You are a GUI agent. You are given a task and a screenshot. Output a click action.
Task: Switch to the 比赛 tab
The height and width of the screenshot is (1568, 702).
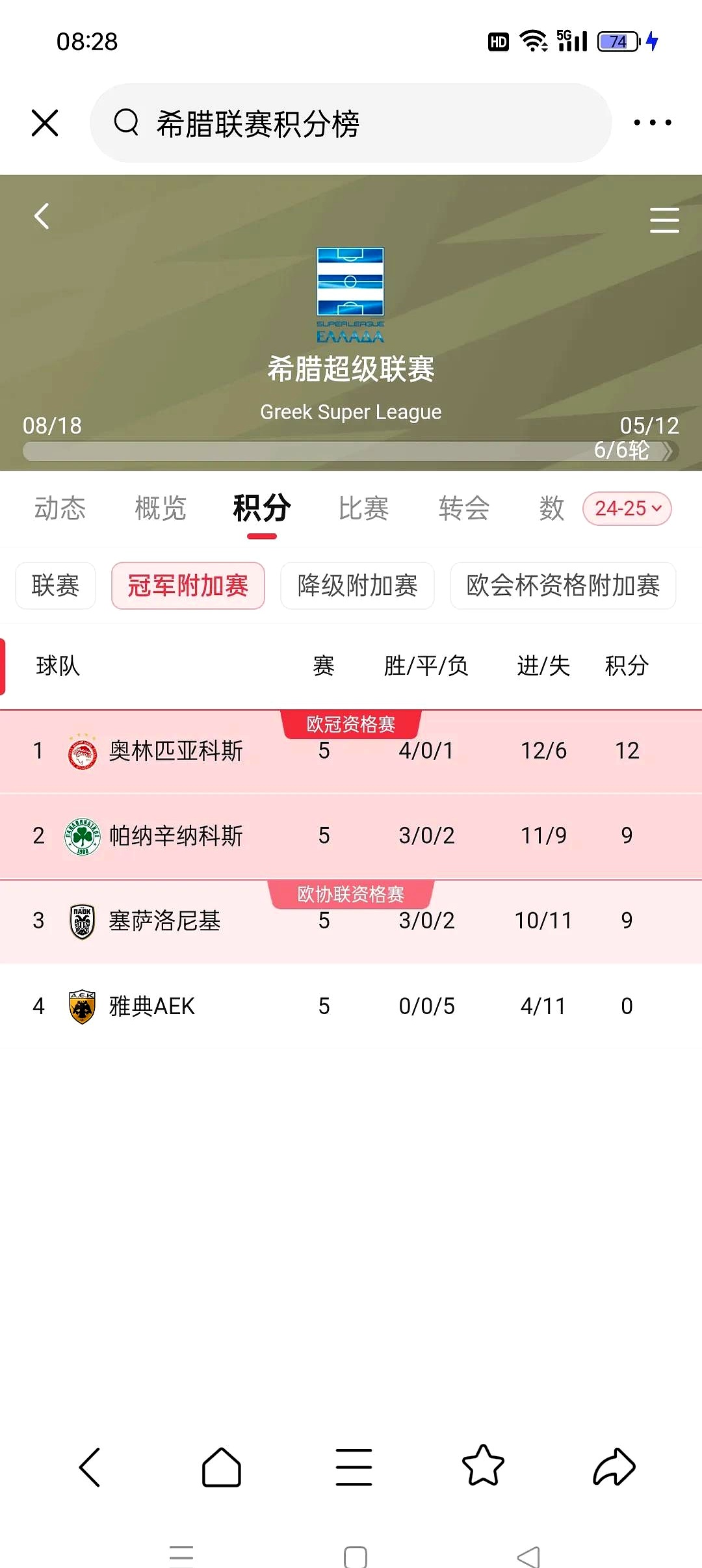(x=363, y=509)
